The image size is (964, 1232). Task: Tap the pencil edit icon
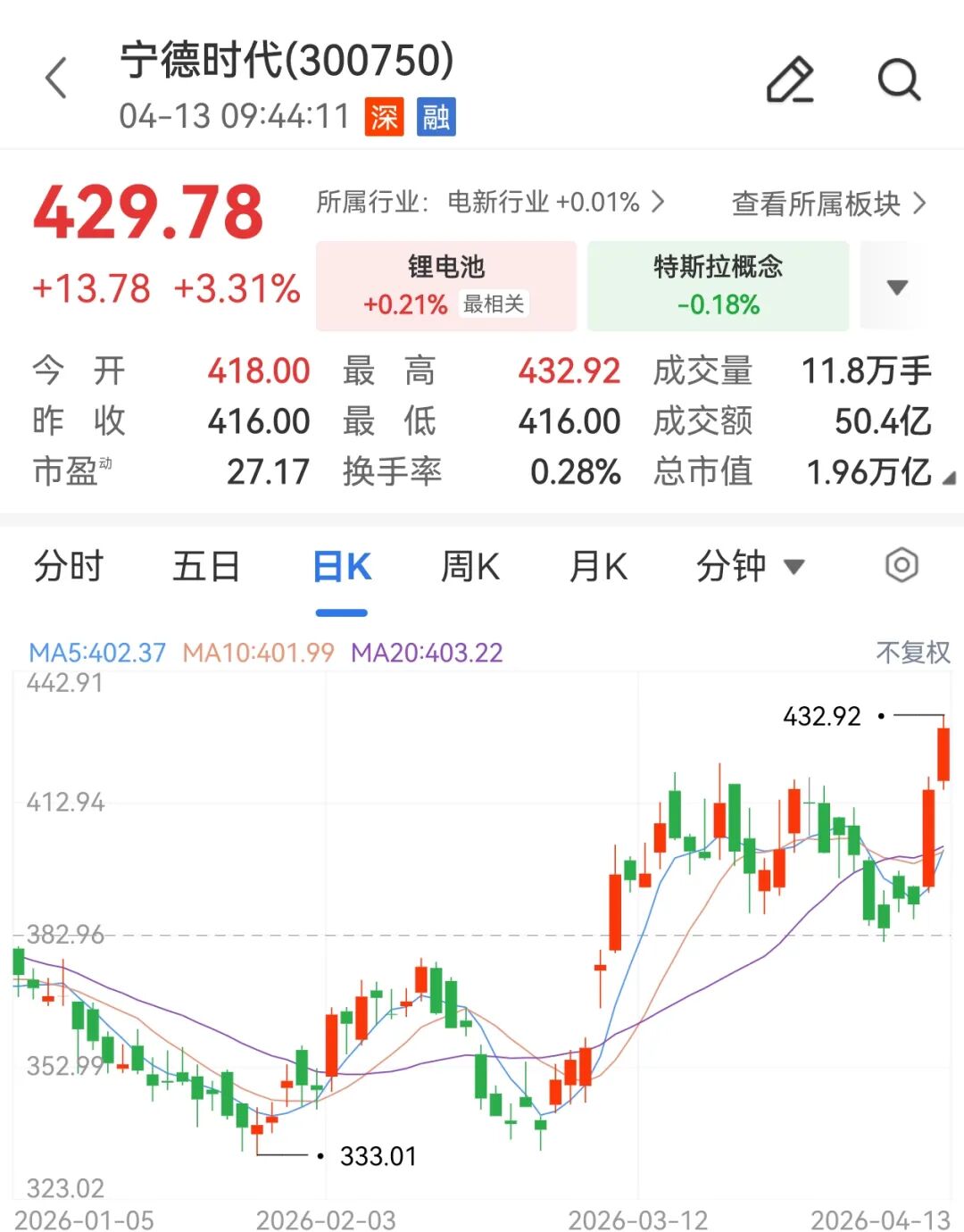coord(790,80)
